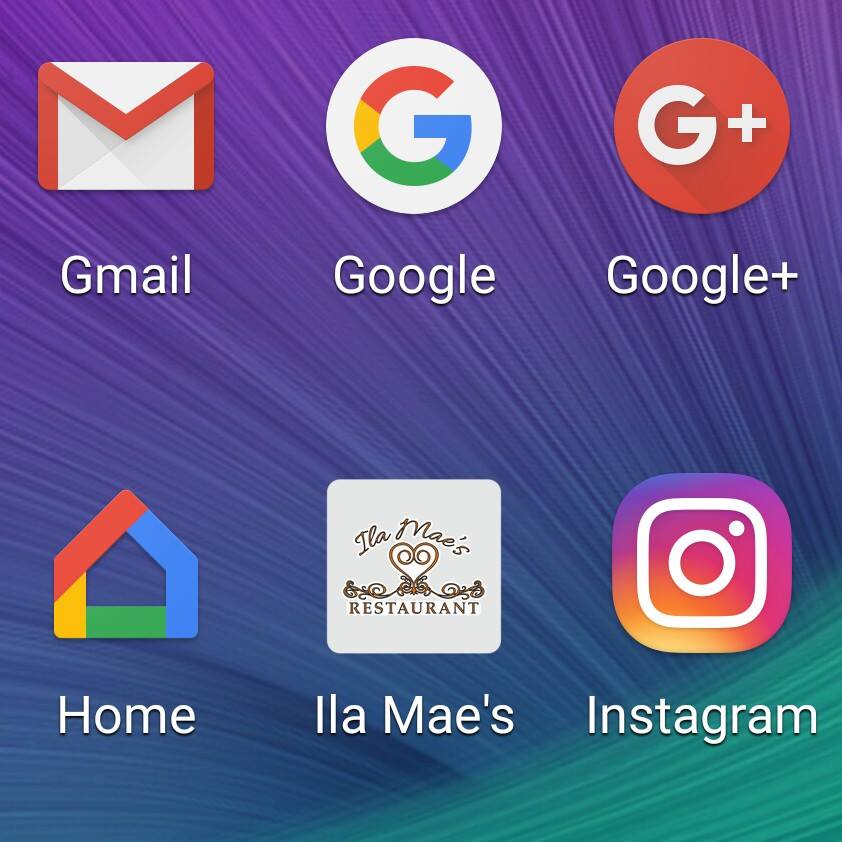
Task: Open the Gmail app
Action: (126, 127)
